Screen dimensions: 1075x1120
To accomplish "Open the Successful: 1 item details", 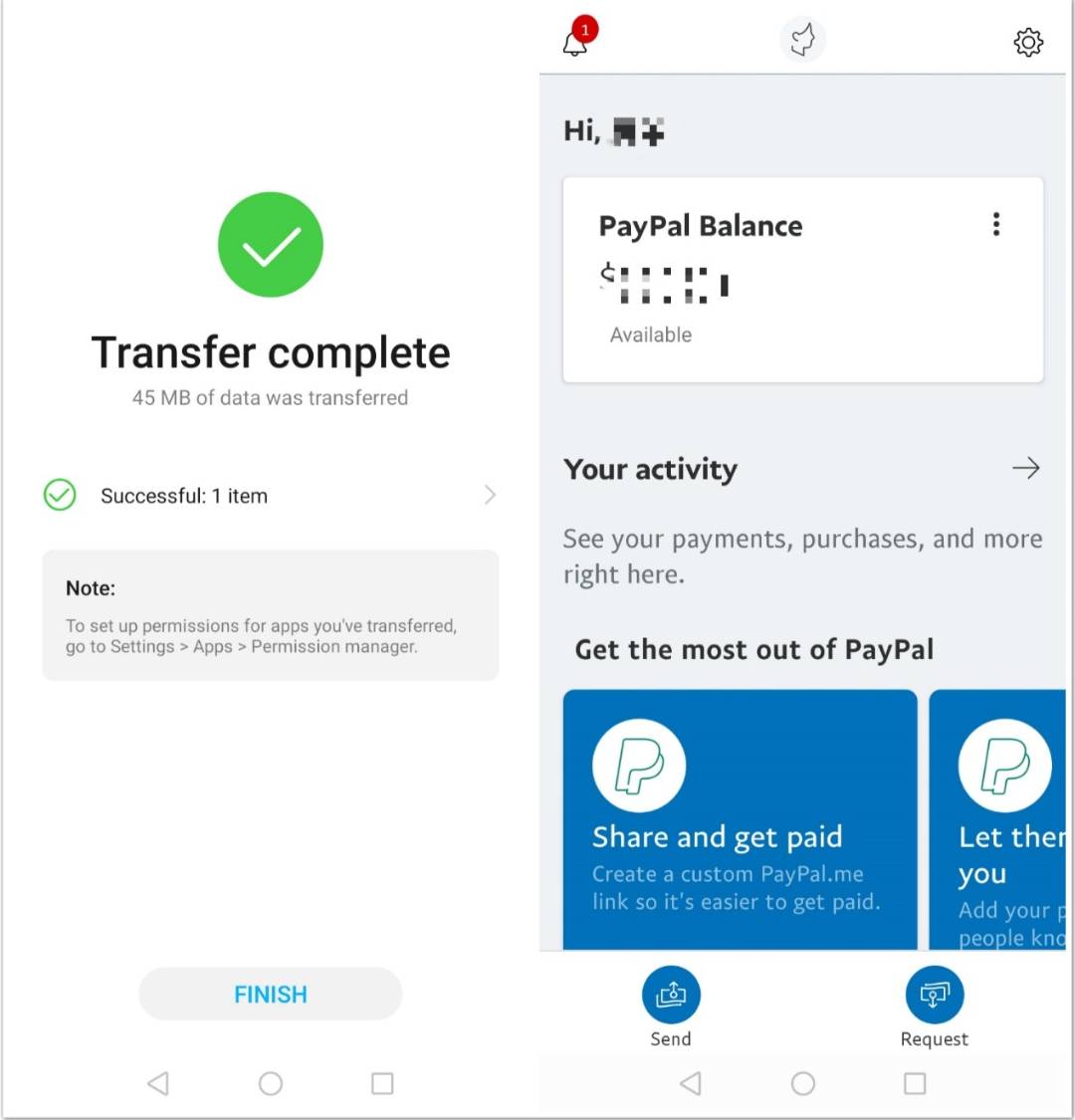I will click(269, 495).
